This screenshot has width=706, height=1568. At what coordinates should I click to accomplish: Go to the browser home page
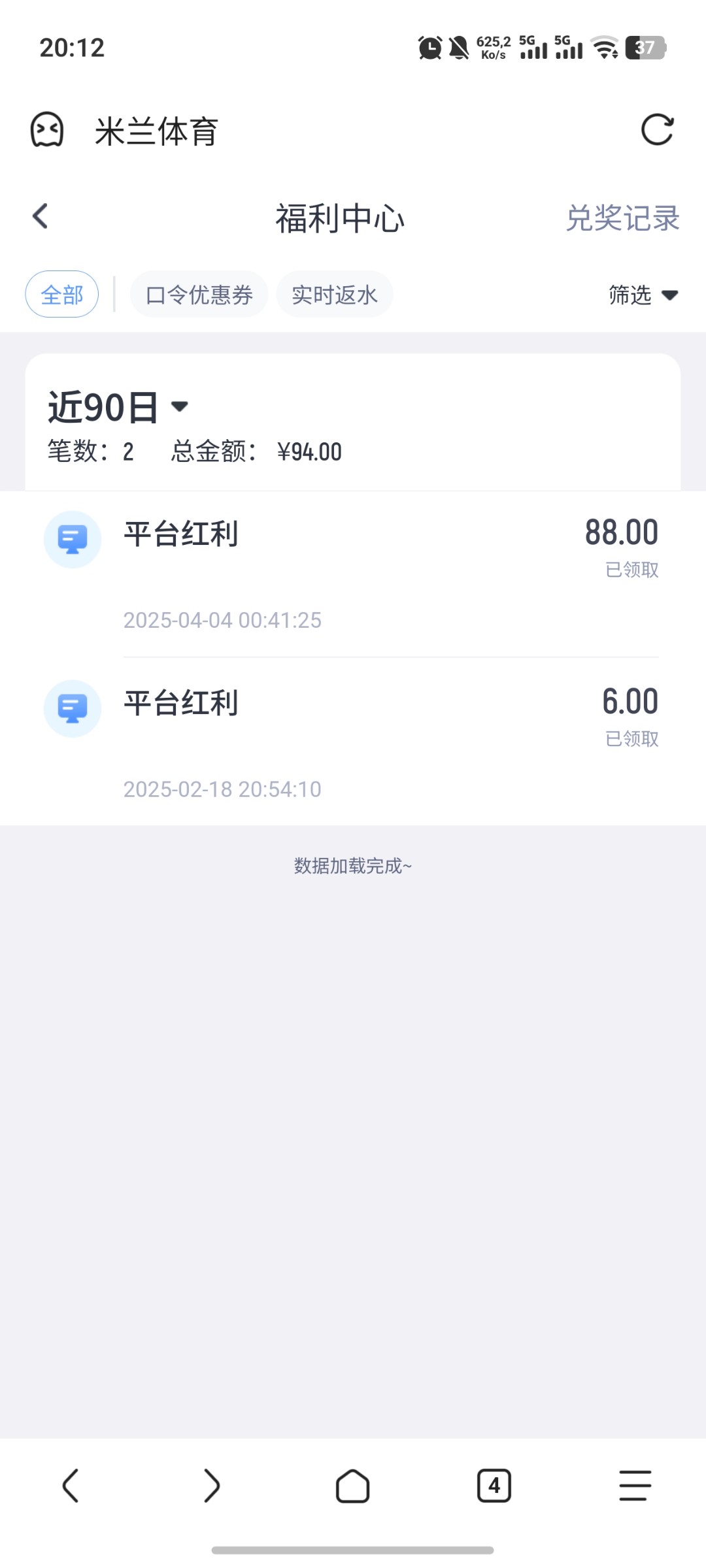click(353, 1486)
